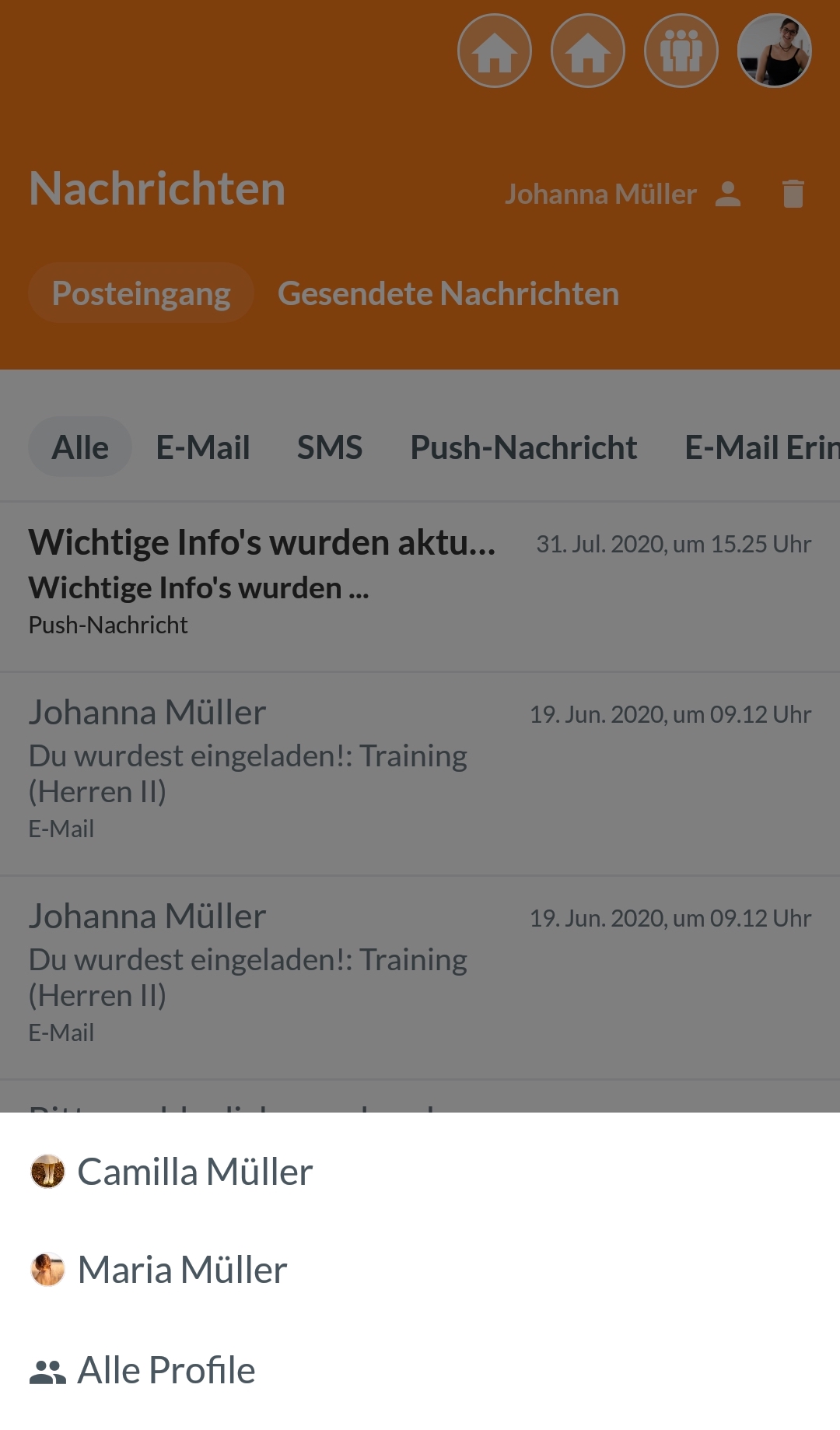840x1430 pixels.
Task: Show Alle messages filter
Action: (79, 447)
